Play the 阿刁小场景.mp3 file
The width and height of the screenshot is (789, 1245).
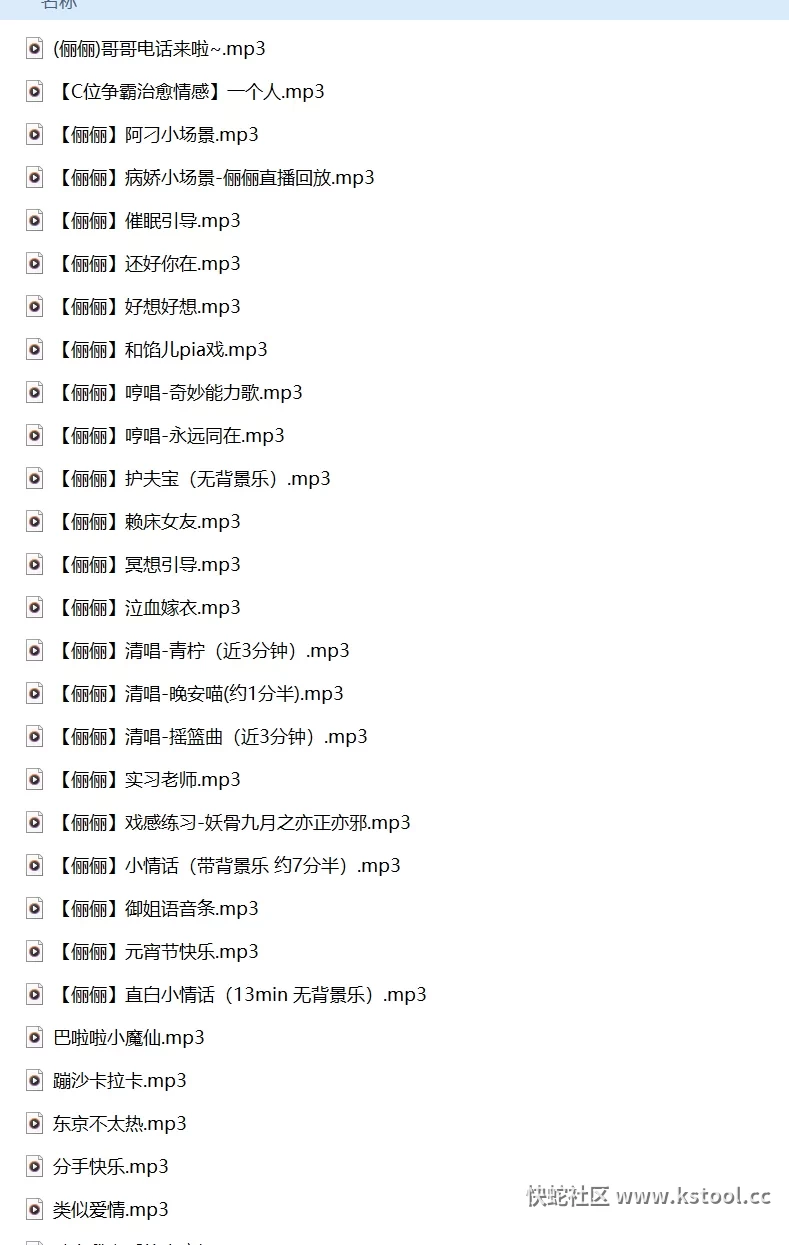pyautogui.click(x=156, y=134)
